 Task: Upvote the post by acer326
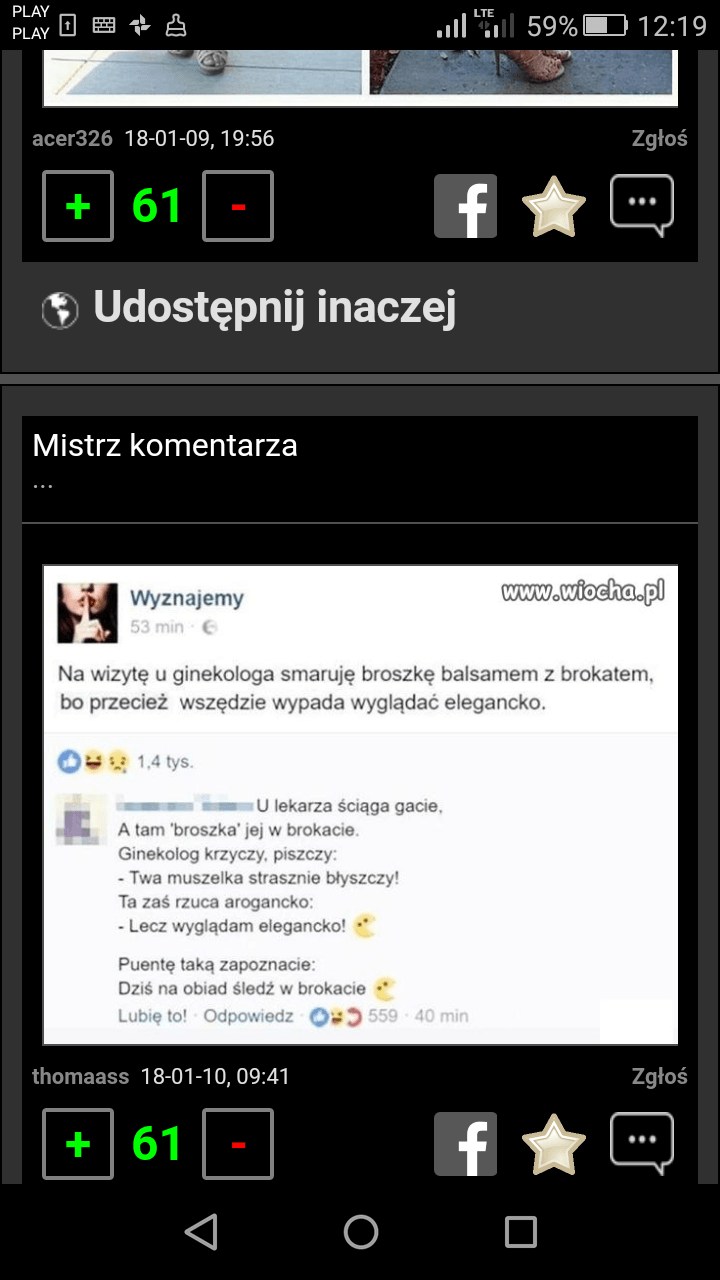[78, 206]
